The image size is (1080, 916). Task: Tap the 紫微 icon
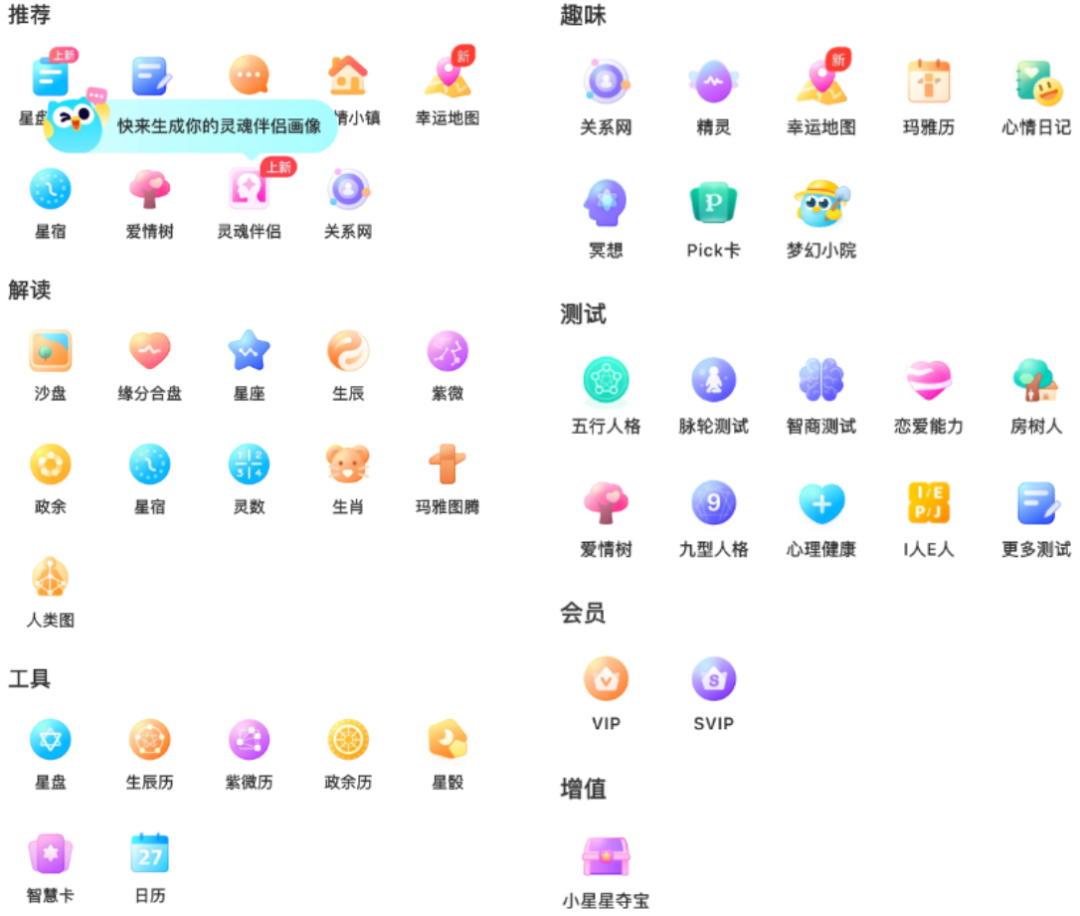(447, 352)
